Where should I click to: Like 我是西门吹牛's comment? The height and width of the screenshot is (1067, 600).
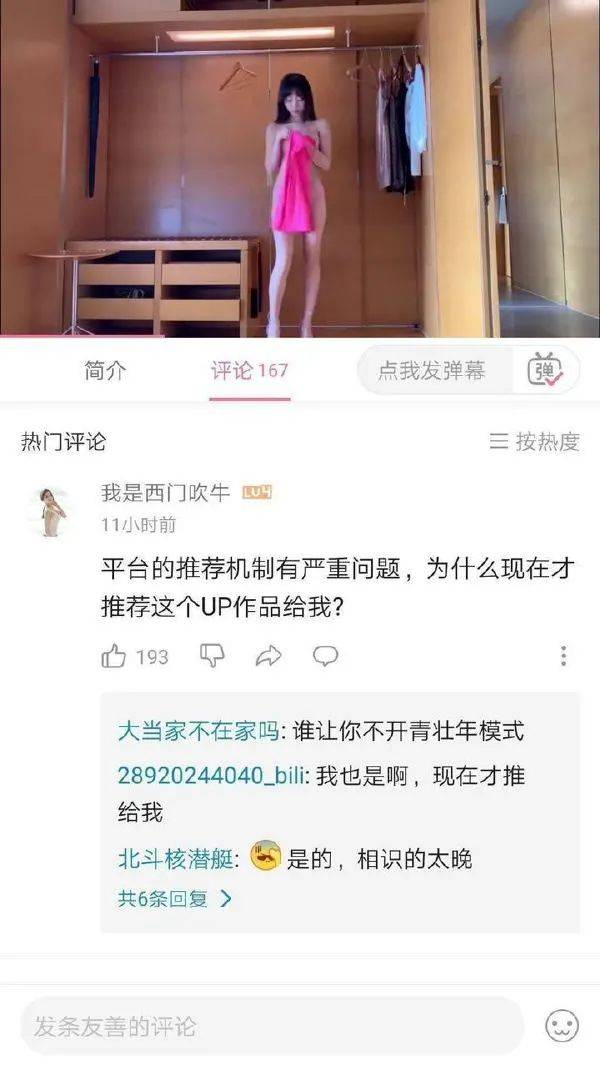[x=114, y=656]
